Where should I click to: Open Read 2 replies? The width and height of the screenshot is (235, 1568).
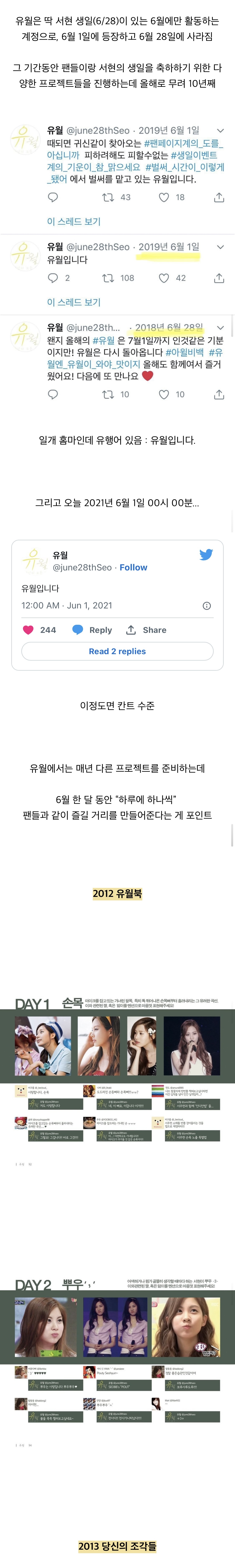pyautogui.click(x=117, y=651)
